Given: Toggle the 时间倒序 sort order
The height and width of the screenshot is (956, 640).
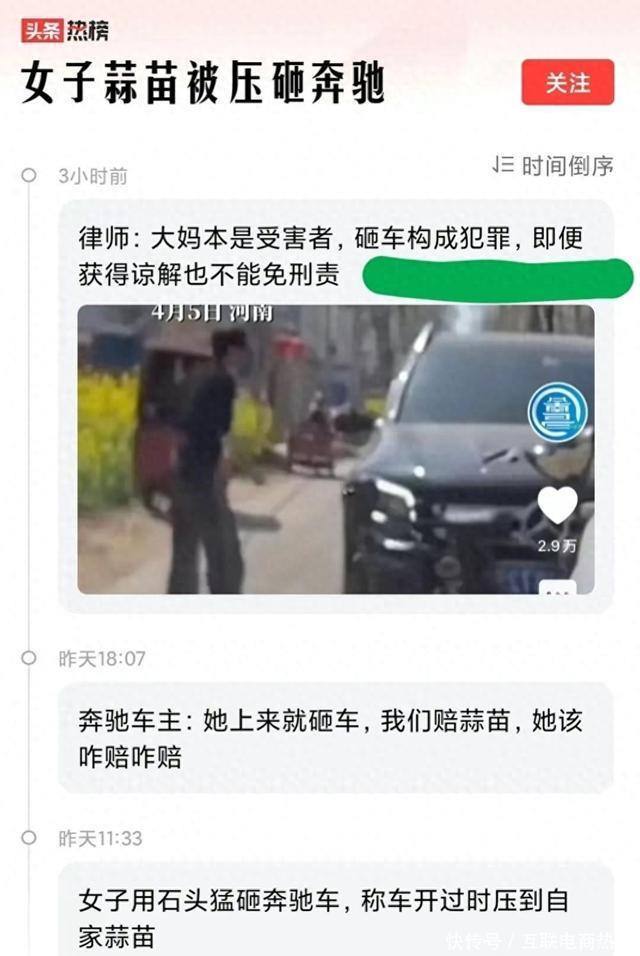Looking at the screenshot, I should point(553,166).
